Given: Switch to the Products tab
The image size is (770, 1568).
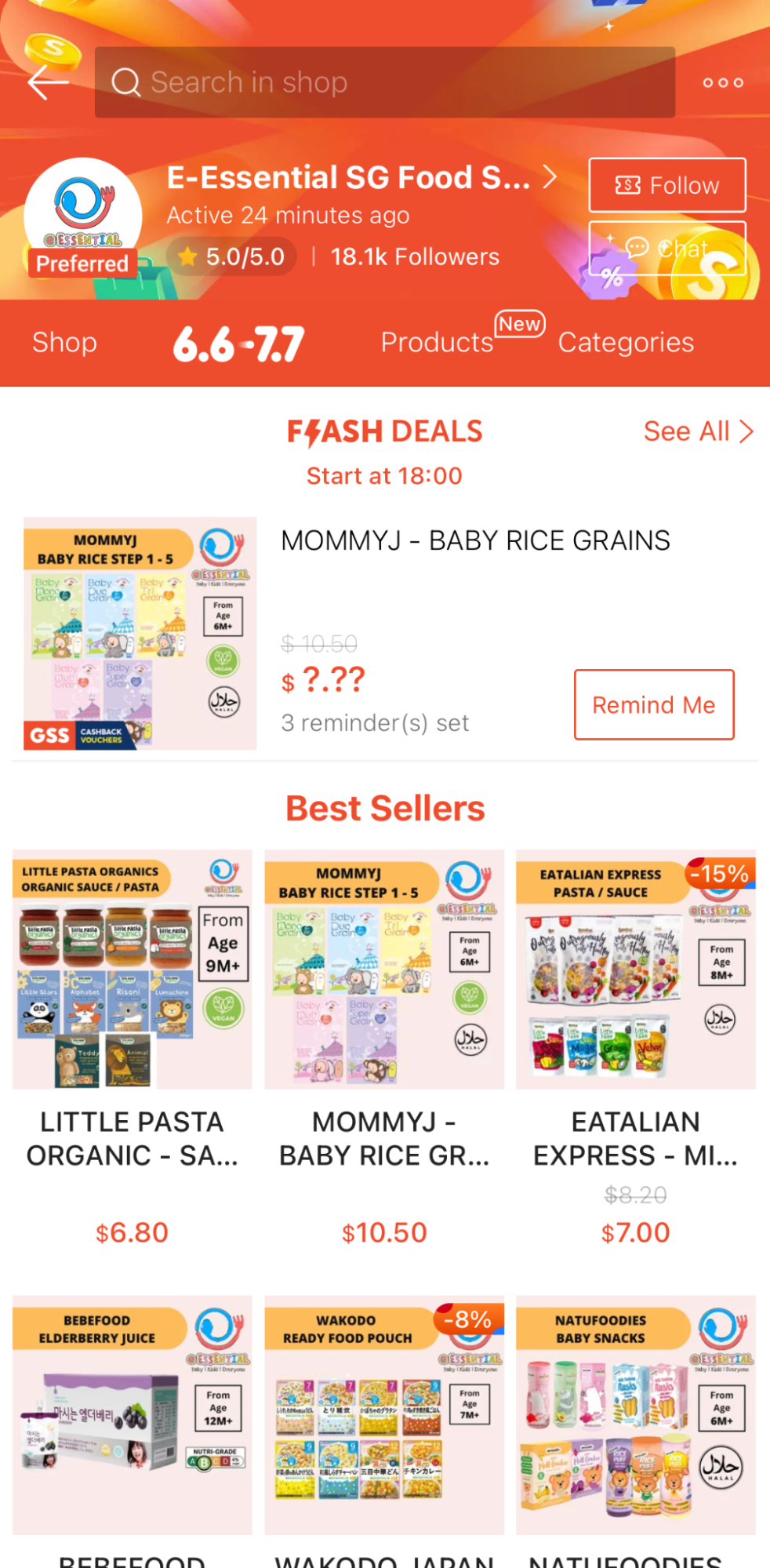Looking at the screenshot, I should click(437, 343).
